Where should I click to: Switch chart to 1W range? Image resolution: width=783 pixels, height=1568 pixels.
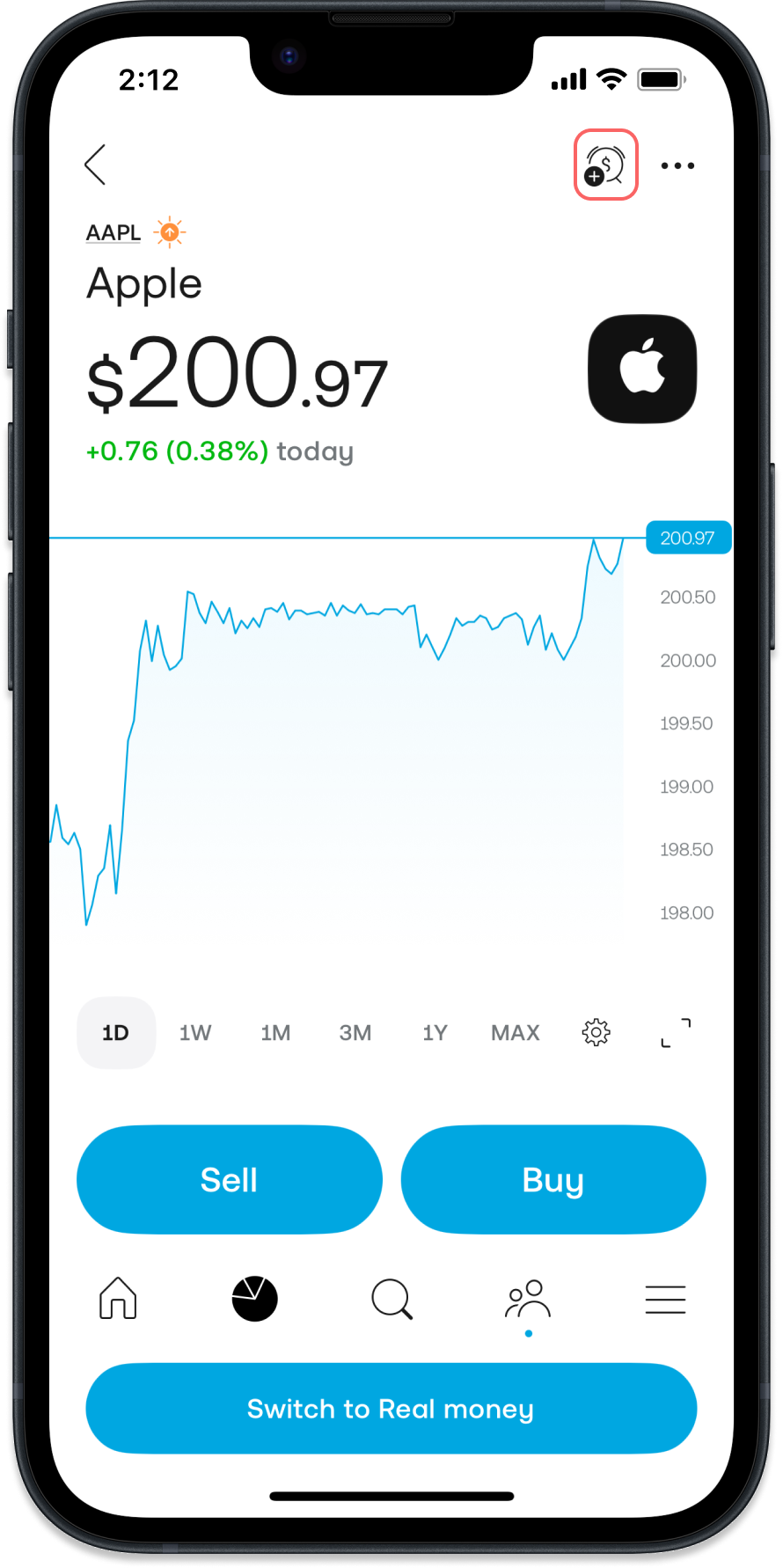pyautogui.click(x=195, y=1032)
